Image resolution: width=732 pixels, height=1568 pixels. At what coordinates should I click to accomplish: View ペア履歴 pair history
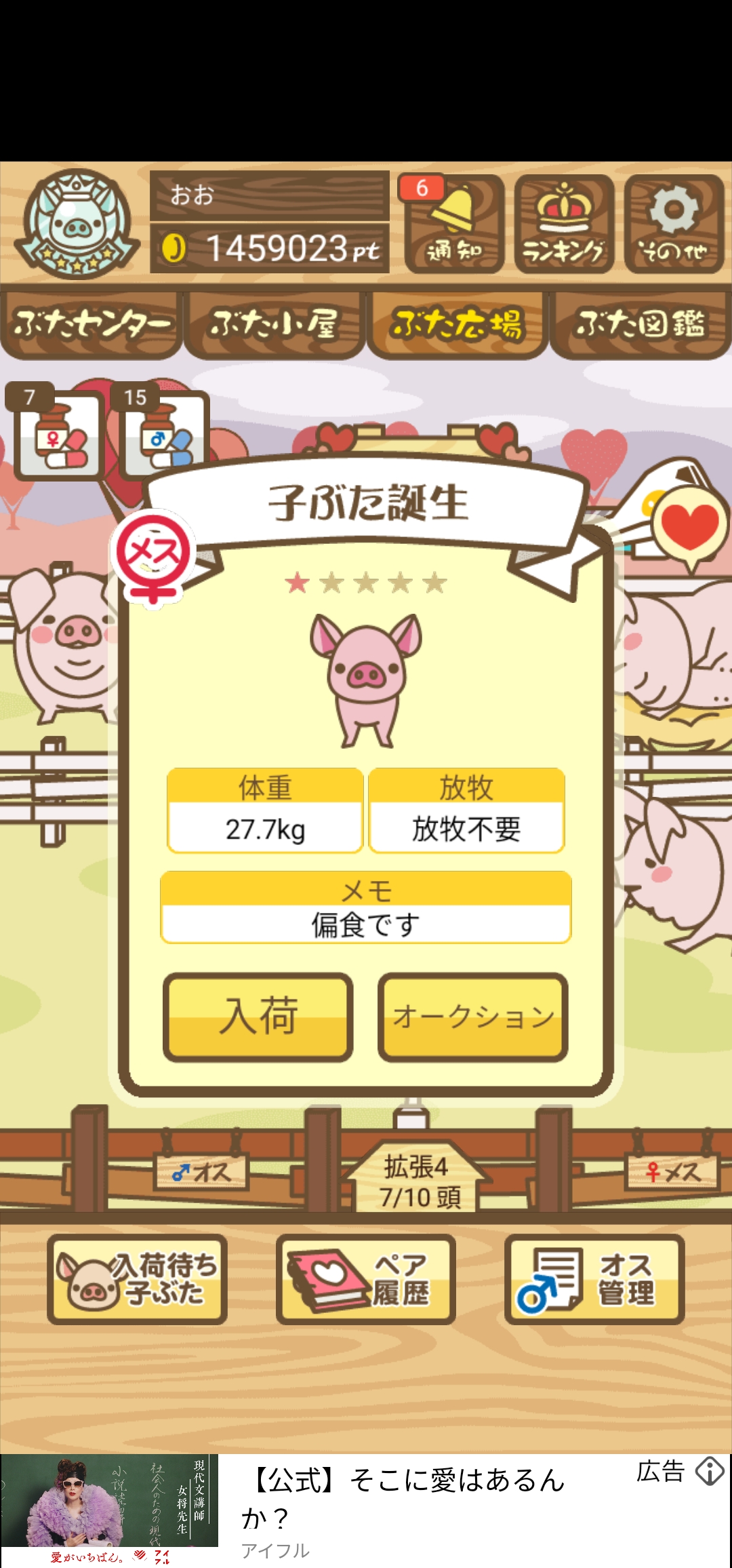click(x=365, y=1279)
